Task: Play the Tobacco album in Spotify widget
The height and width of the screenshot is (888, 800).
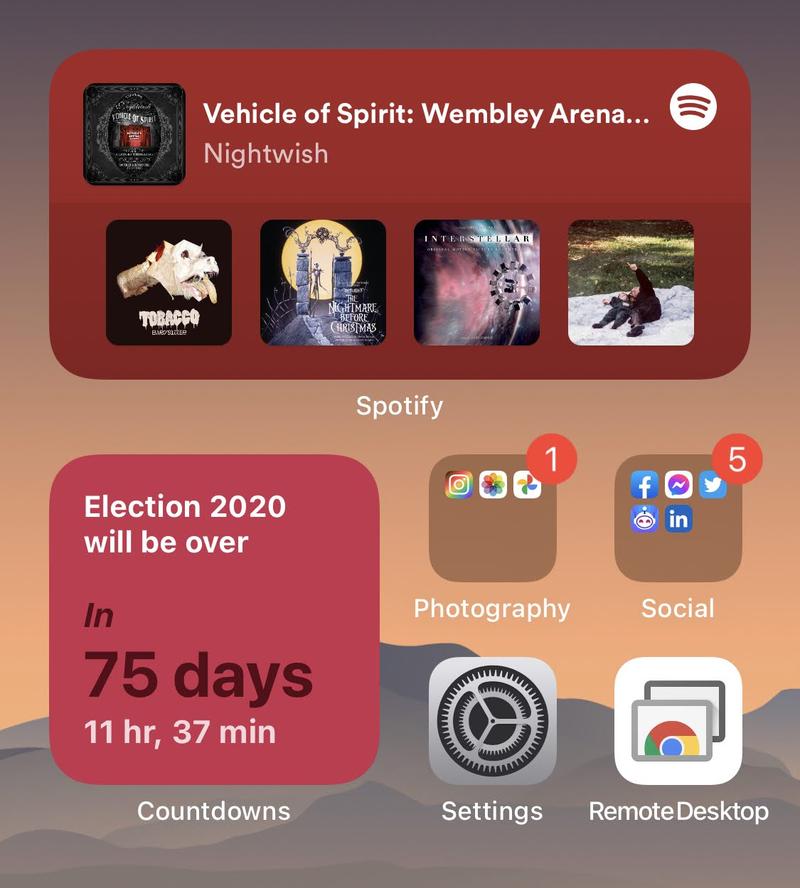Action: (x=168, y=283)
